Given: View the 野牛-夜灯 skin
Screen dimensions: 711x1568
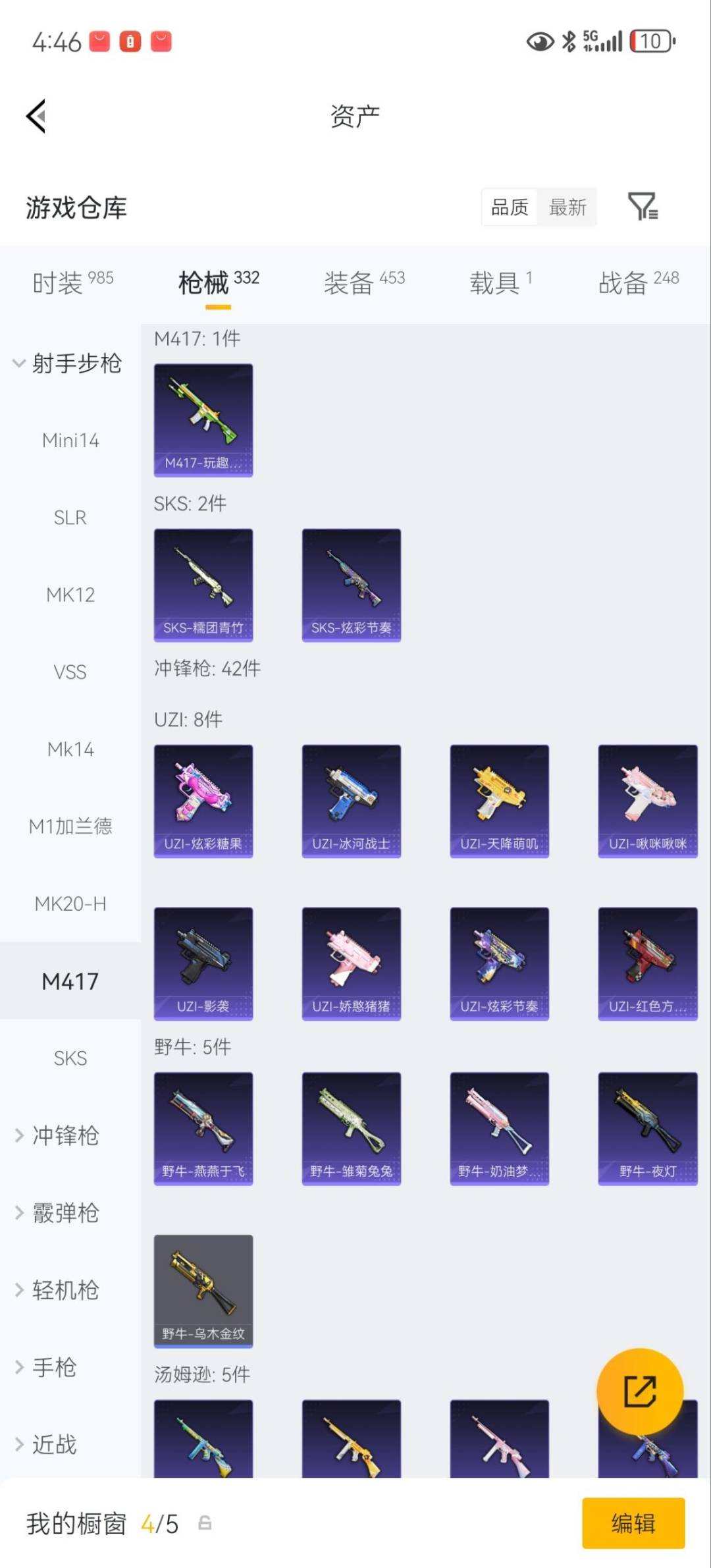Looking at the screenshot, I should (647, 1128).
